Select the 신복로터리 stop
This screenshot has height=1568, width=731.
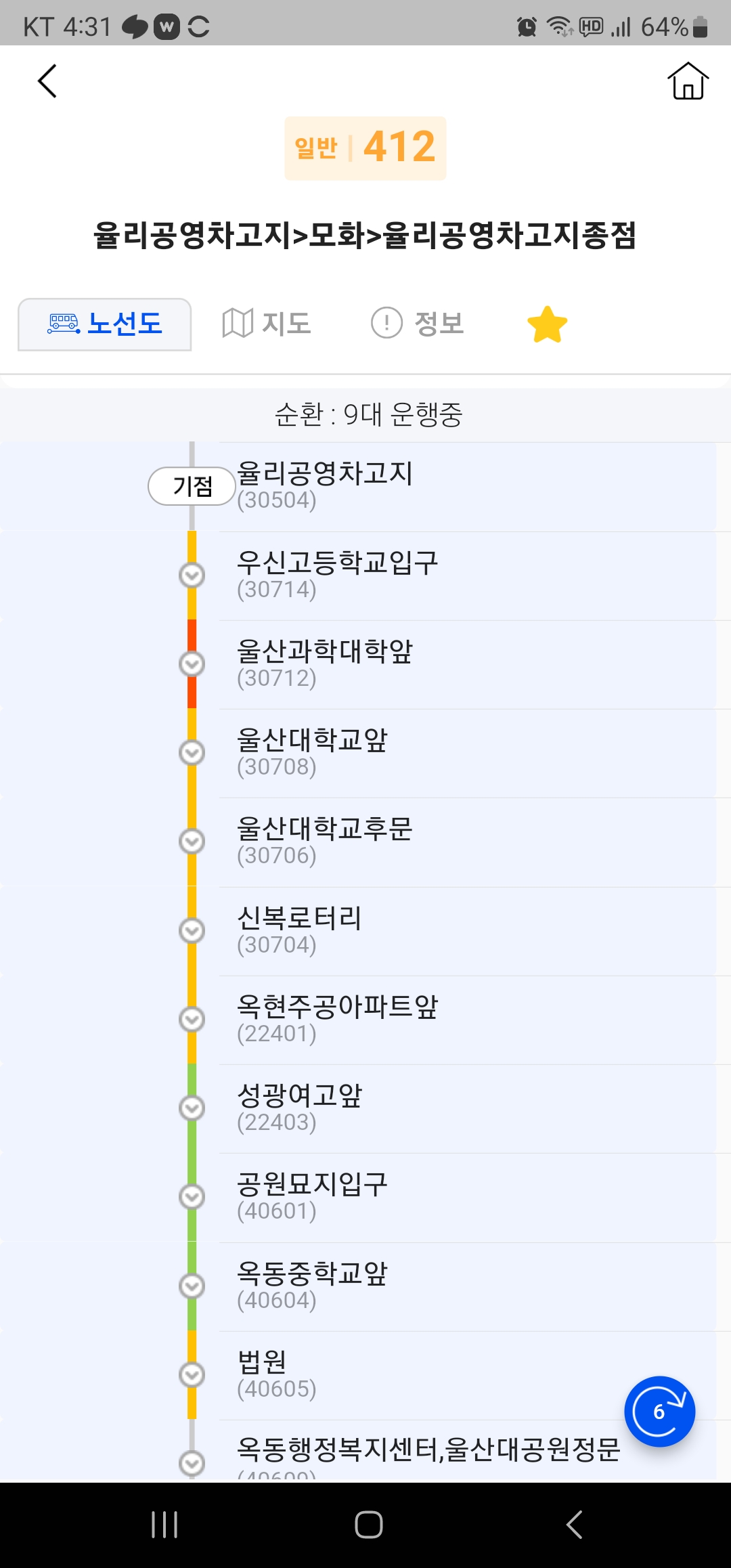299,931
